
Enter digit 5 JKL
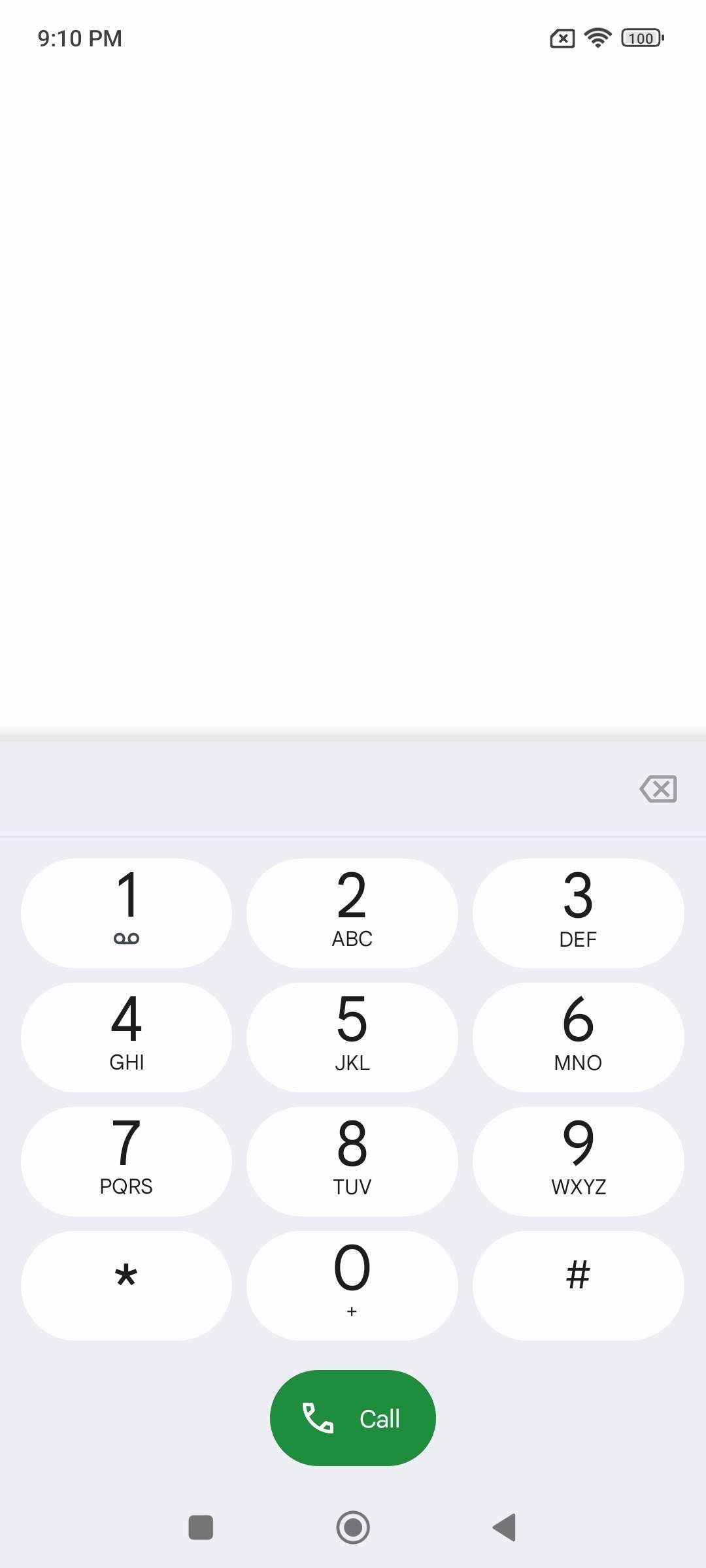point(352,1037)
